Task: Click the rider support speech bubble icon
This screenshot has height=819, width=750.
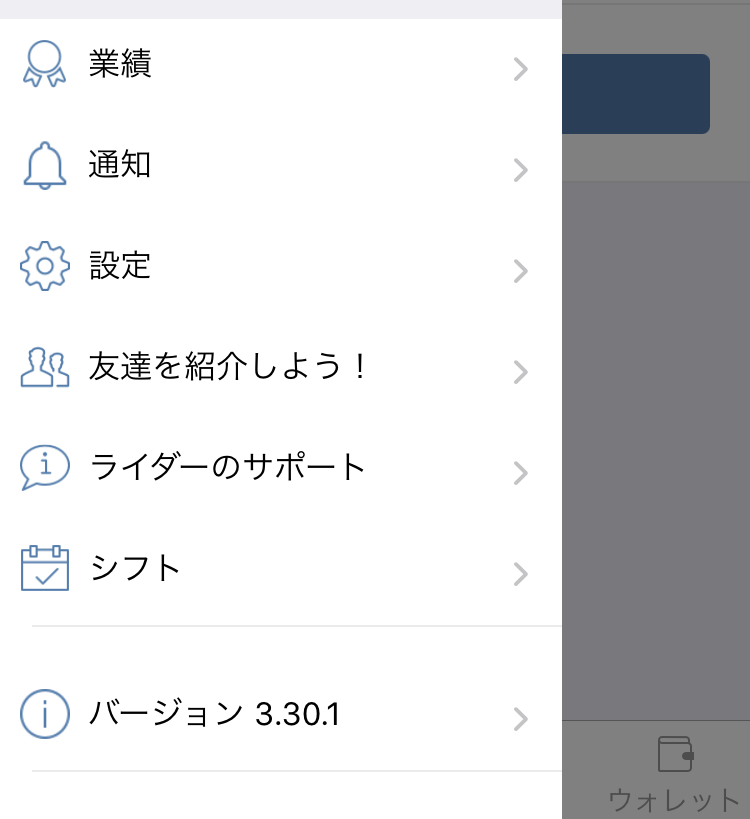Action: [x=44, y=466]
